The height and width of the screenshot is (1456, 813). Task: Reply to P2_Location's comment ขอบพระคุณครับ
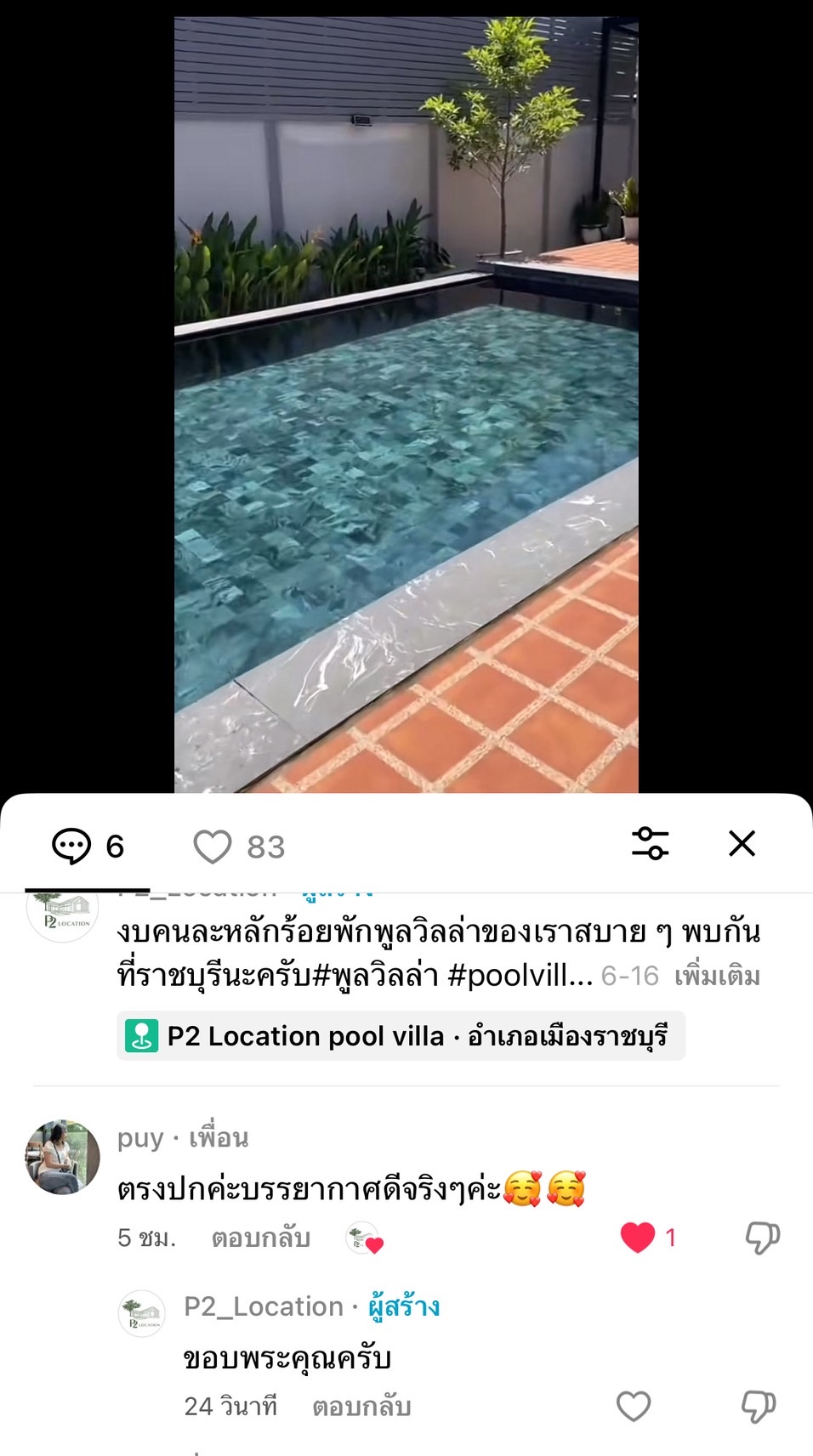coord(361,1407)
